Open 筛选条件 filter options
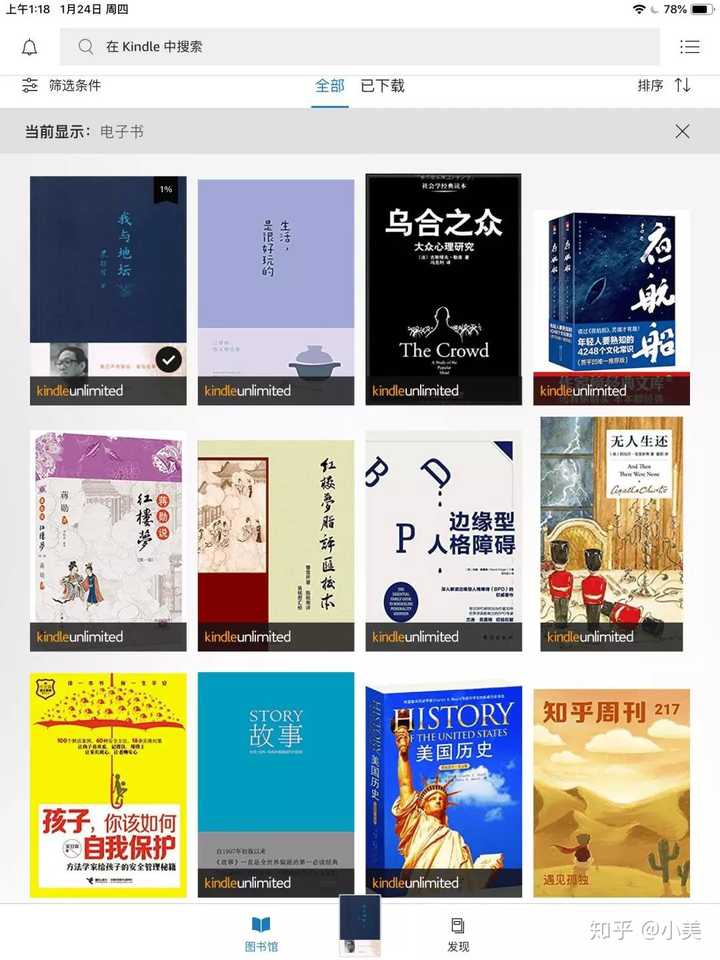This screenshot has width=720, height=960. click(x=62, y=86)
